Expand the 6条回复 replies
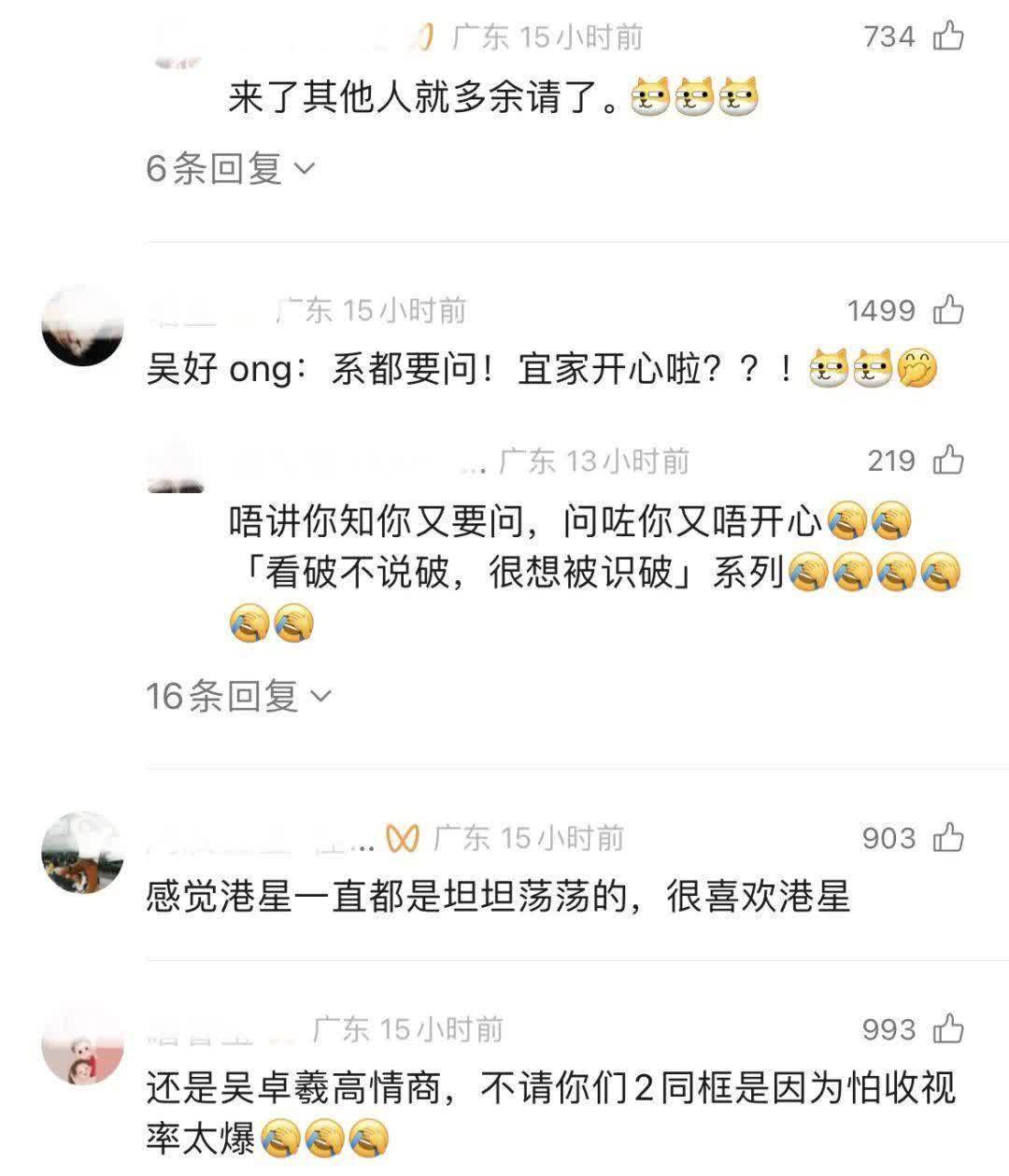This screenshot has height=1176, width=1009. tap(230, 169)
